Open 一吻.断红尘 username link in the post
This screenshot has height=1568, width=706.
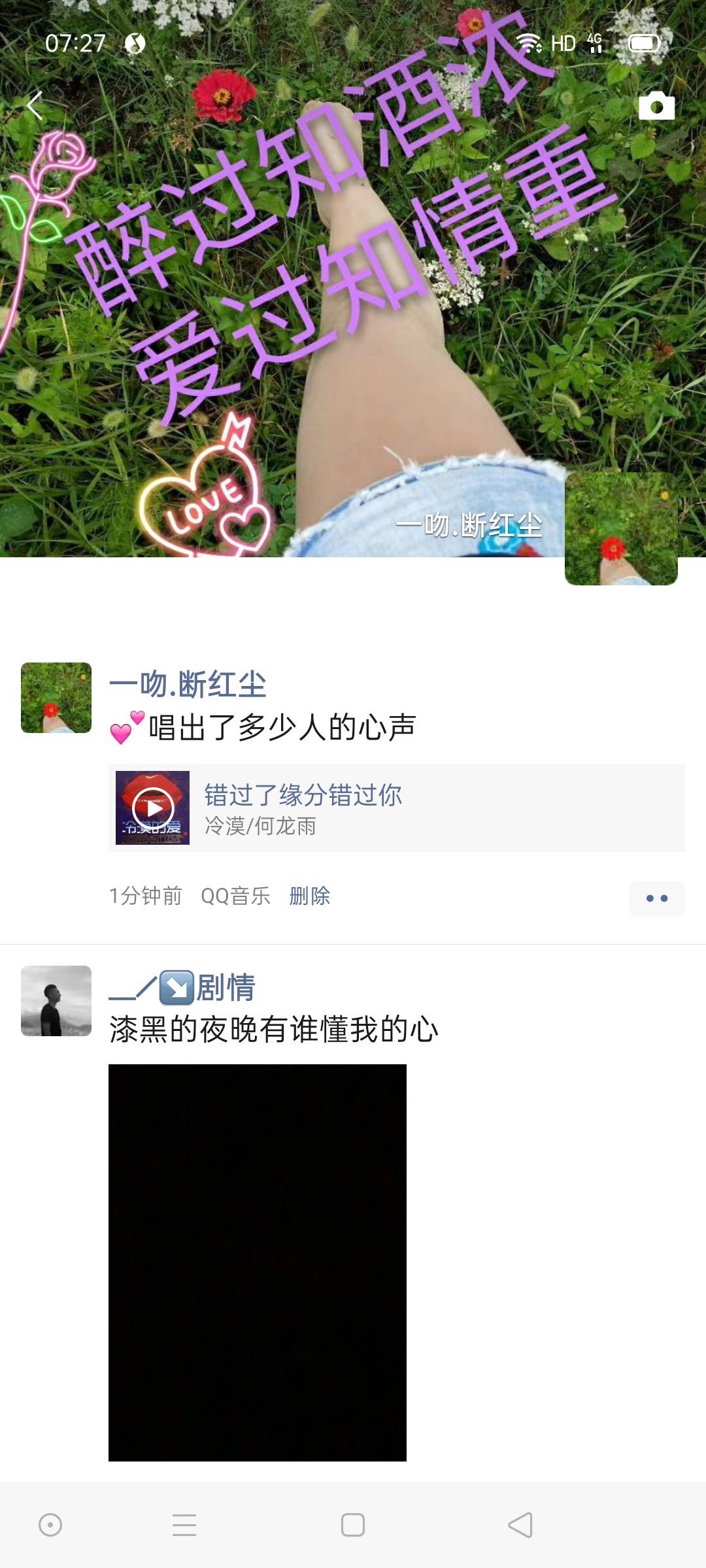(188, 685)
